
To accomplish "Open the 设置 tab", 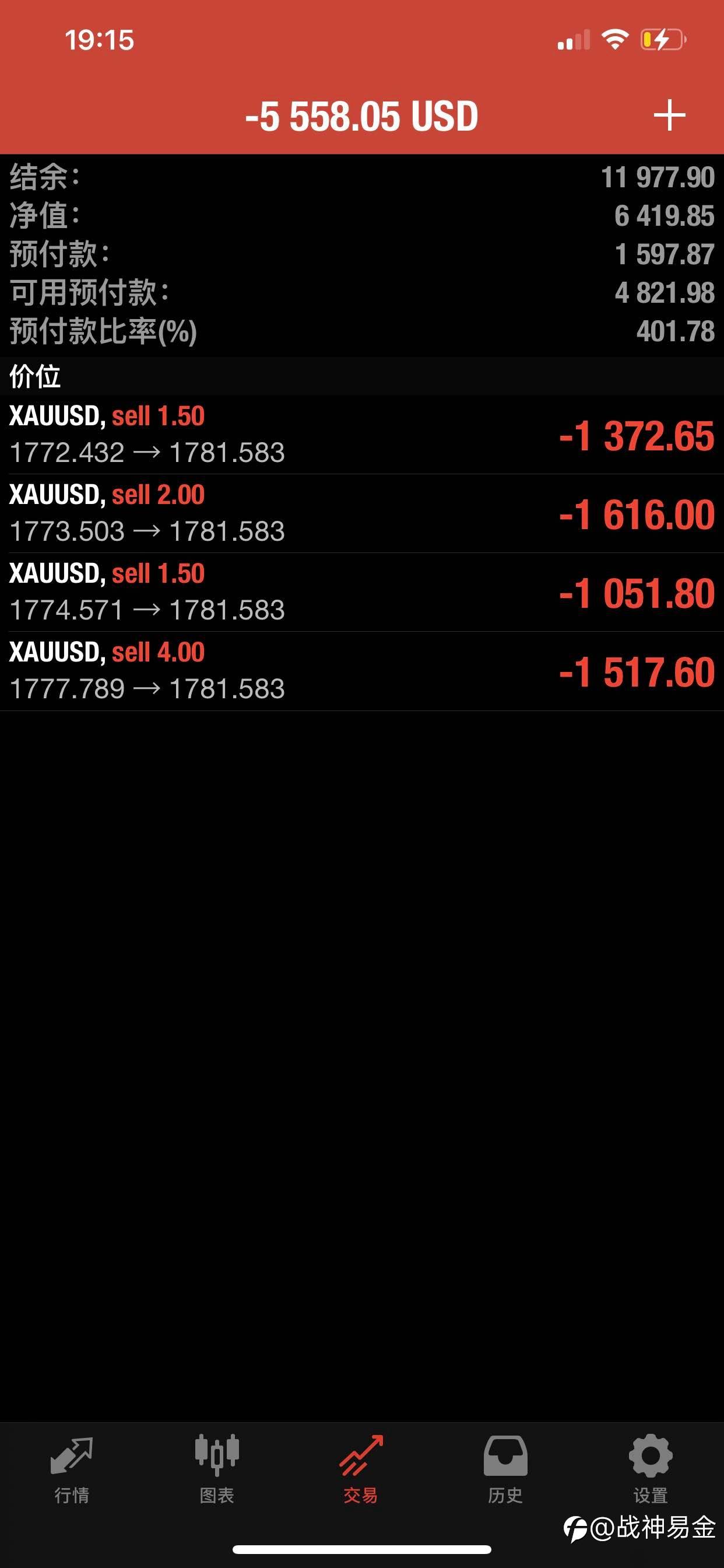I will pyautogui.click(x=651, y=1469).
